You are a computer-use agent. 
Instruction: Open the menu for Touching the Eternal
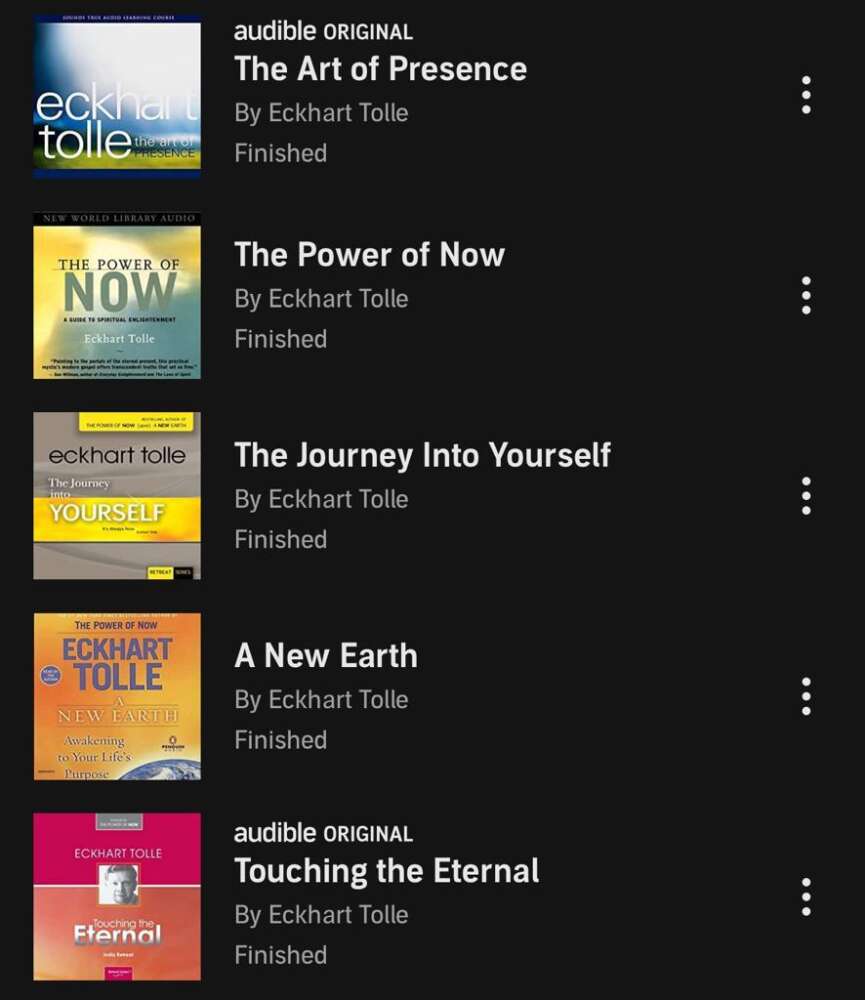(x=806, y=897)
